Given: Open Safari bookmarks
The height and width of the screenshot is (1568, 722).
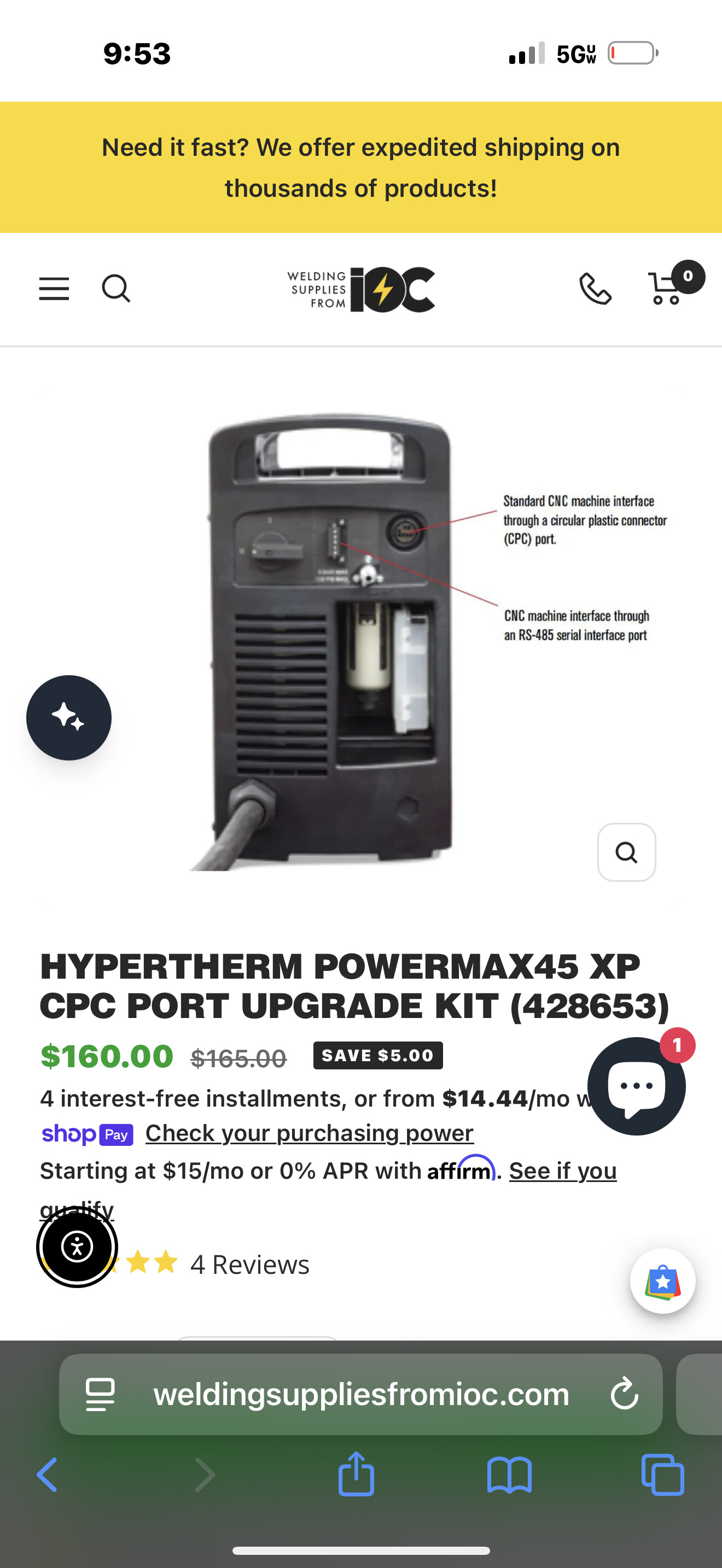Looking at the screenshot, I should point(510,1475).
